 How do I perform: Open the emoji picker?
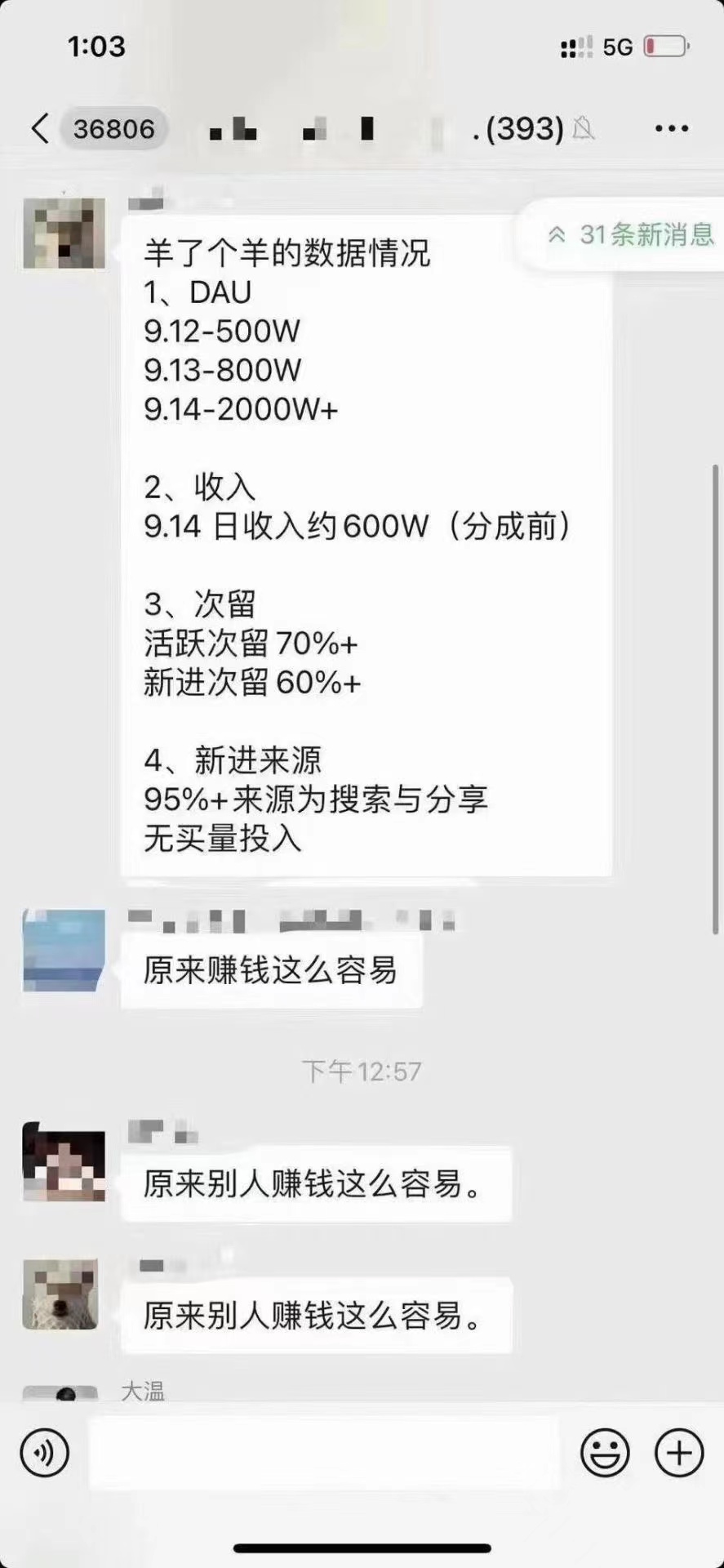(604, 1453)
